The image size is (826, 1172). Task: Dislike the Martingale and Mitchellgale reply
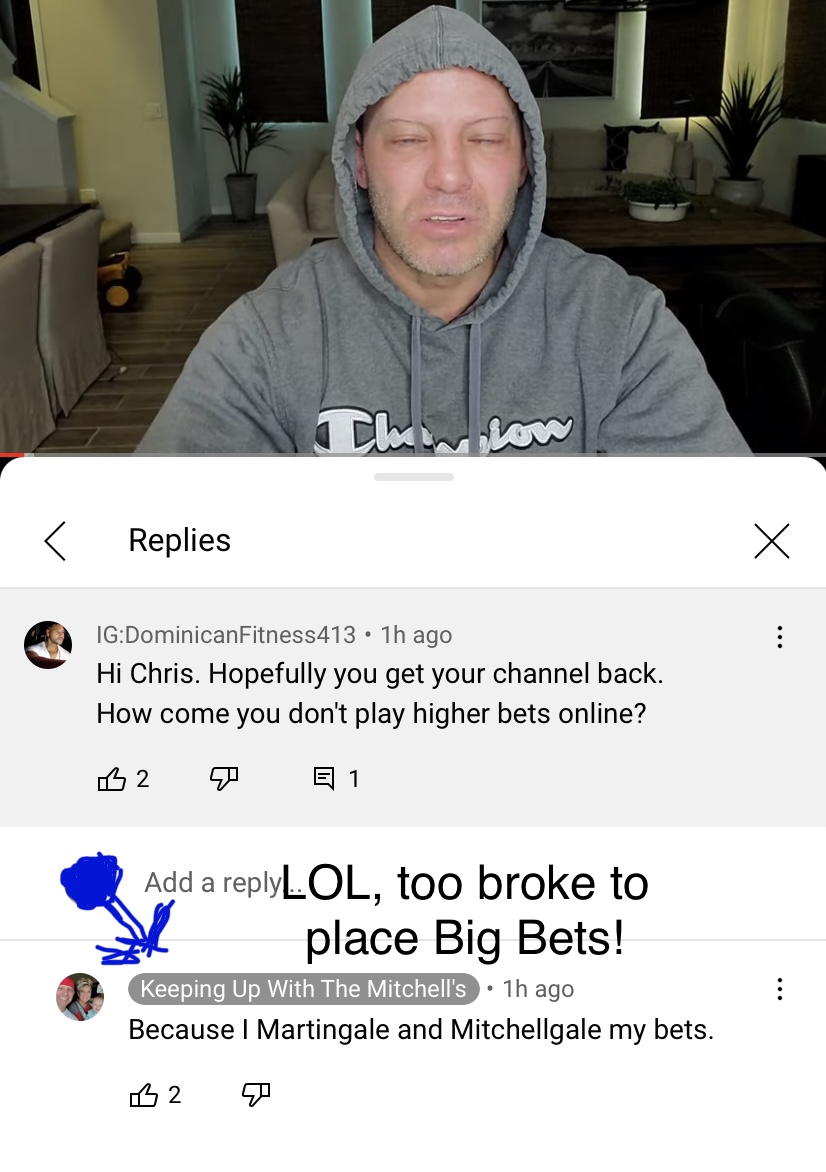coord(256,1096)
